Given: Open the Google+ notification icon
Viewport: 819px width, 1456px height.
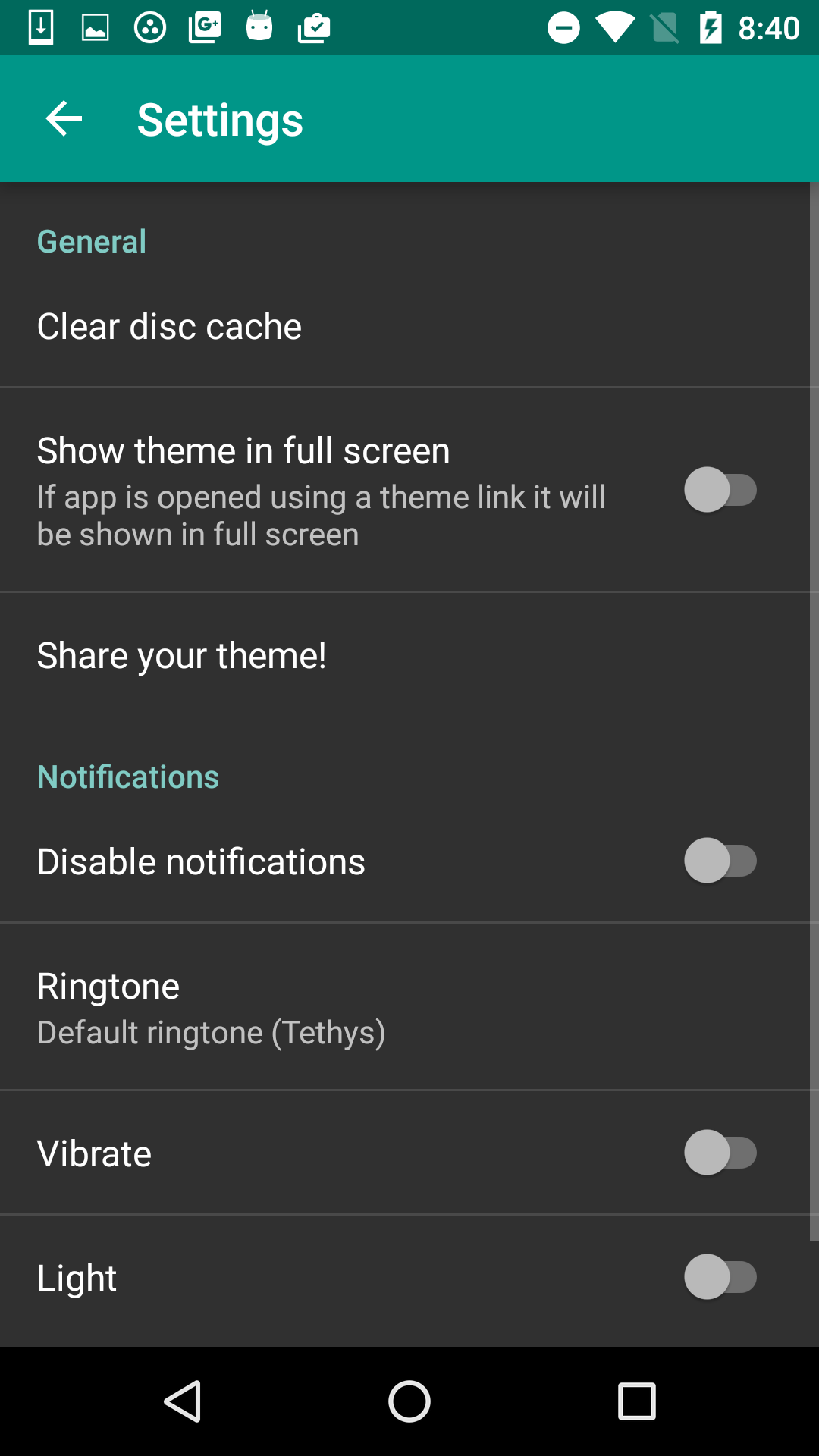Looking at the screenshot, I should coord(205,27).
